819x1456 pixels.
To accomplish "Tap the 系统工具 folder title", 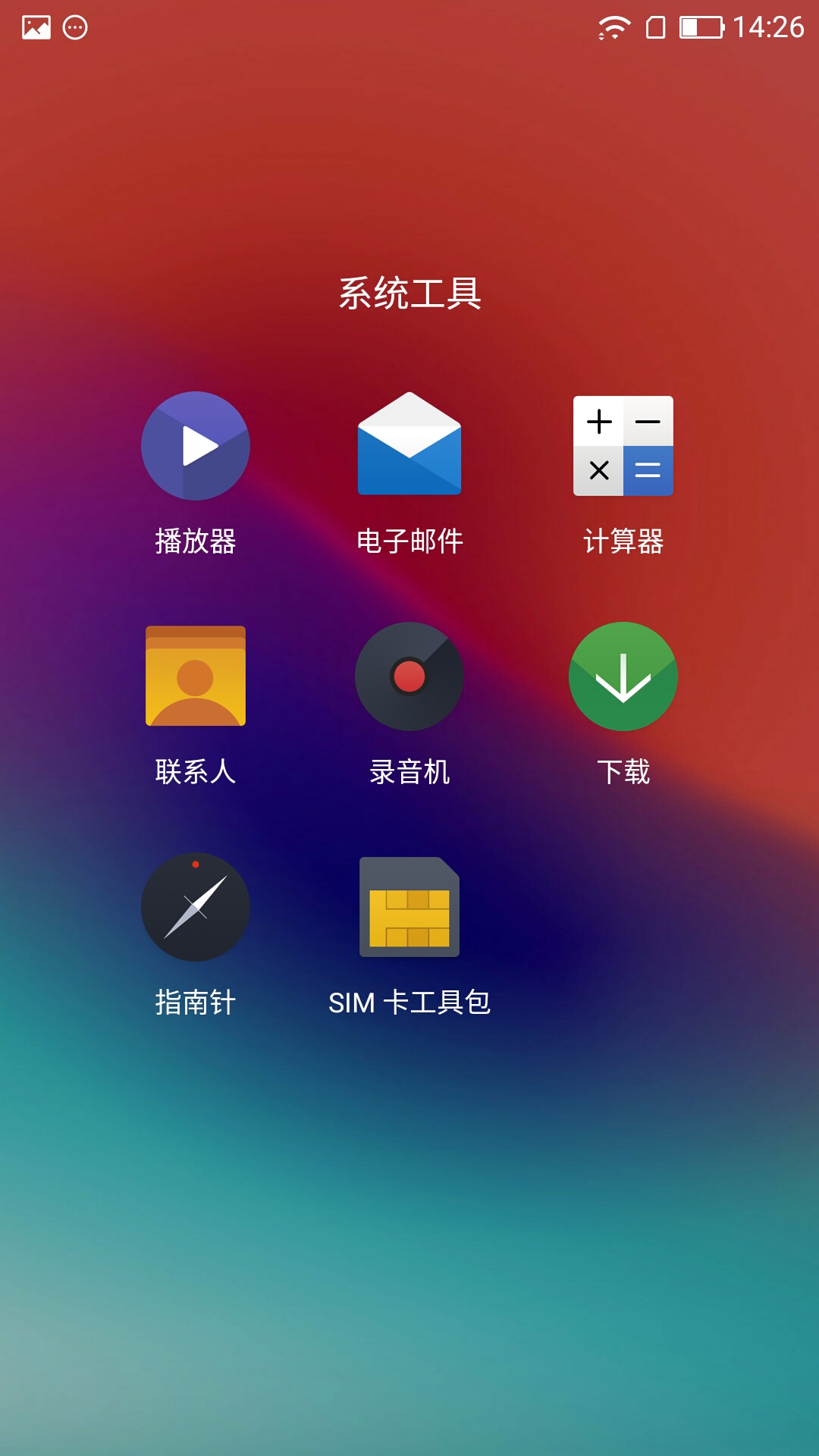I will [409, 293].
